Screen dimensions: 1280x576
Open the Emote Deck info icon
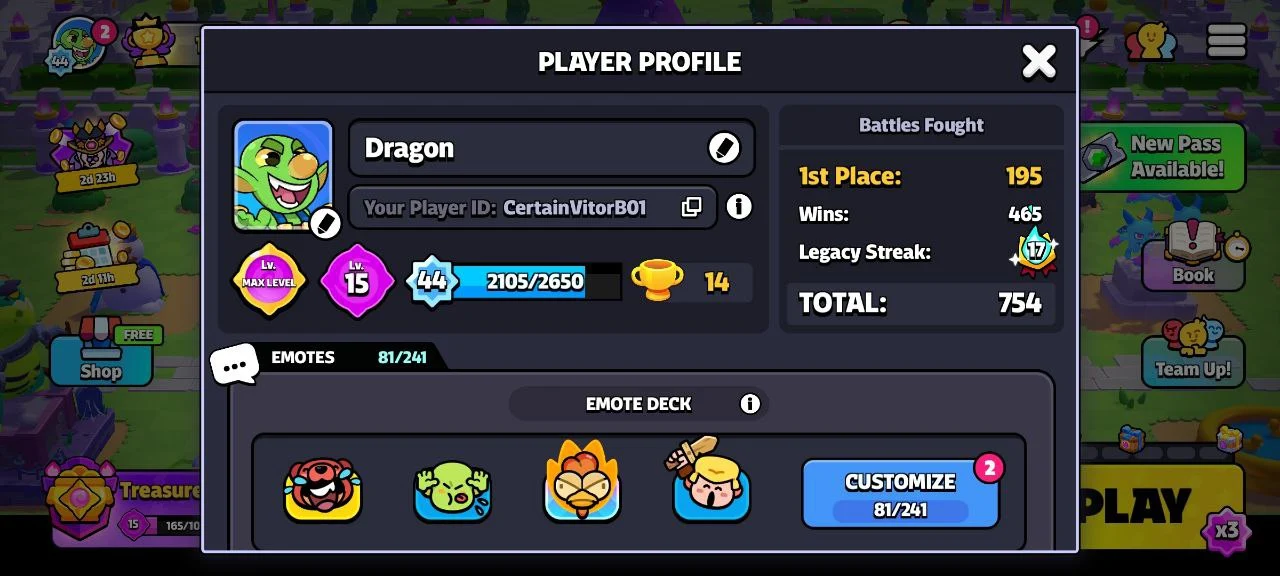click(x=749, y=403)
